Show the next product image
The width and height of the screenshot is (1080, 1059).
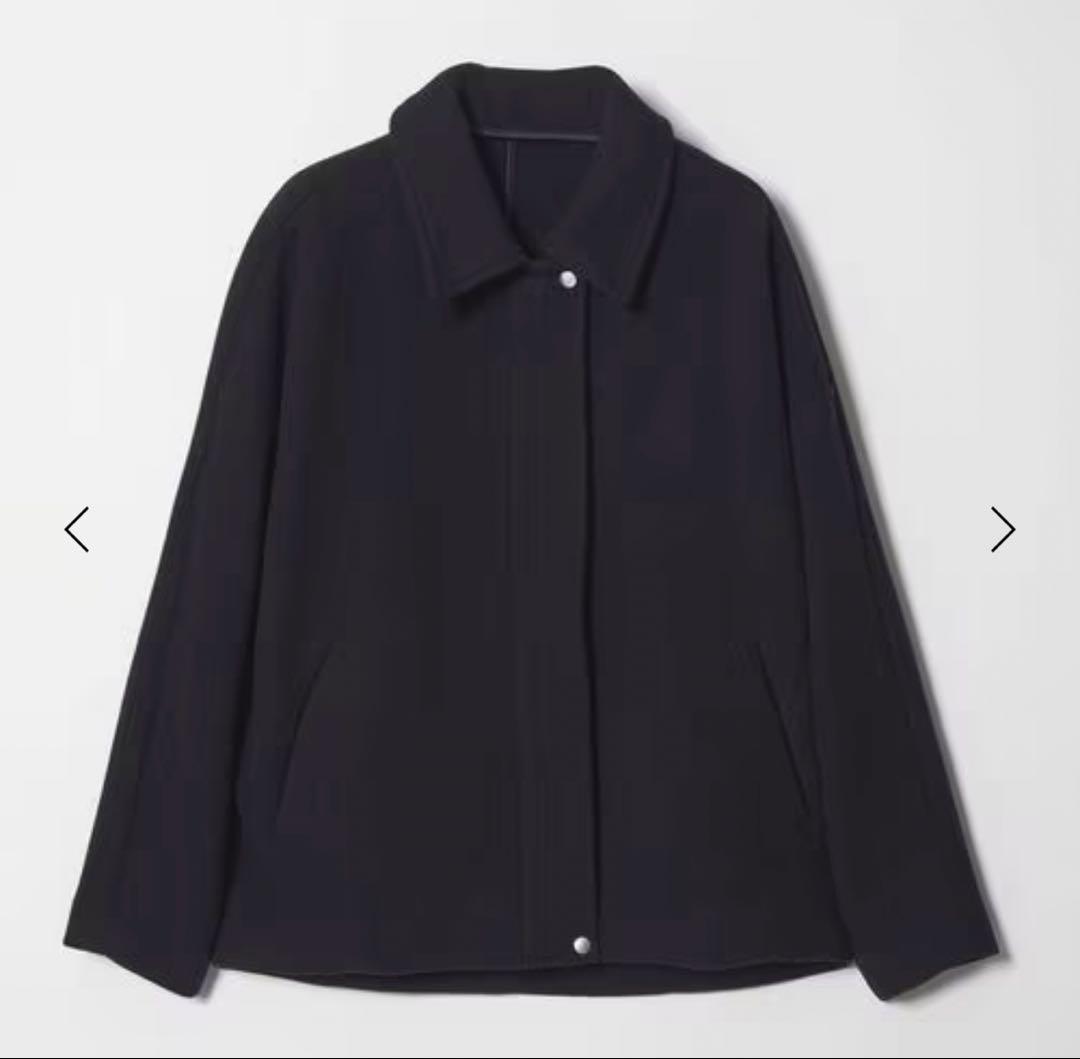(x=1003, y=529)
